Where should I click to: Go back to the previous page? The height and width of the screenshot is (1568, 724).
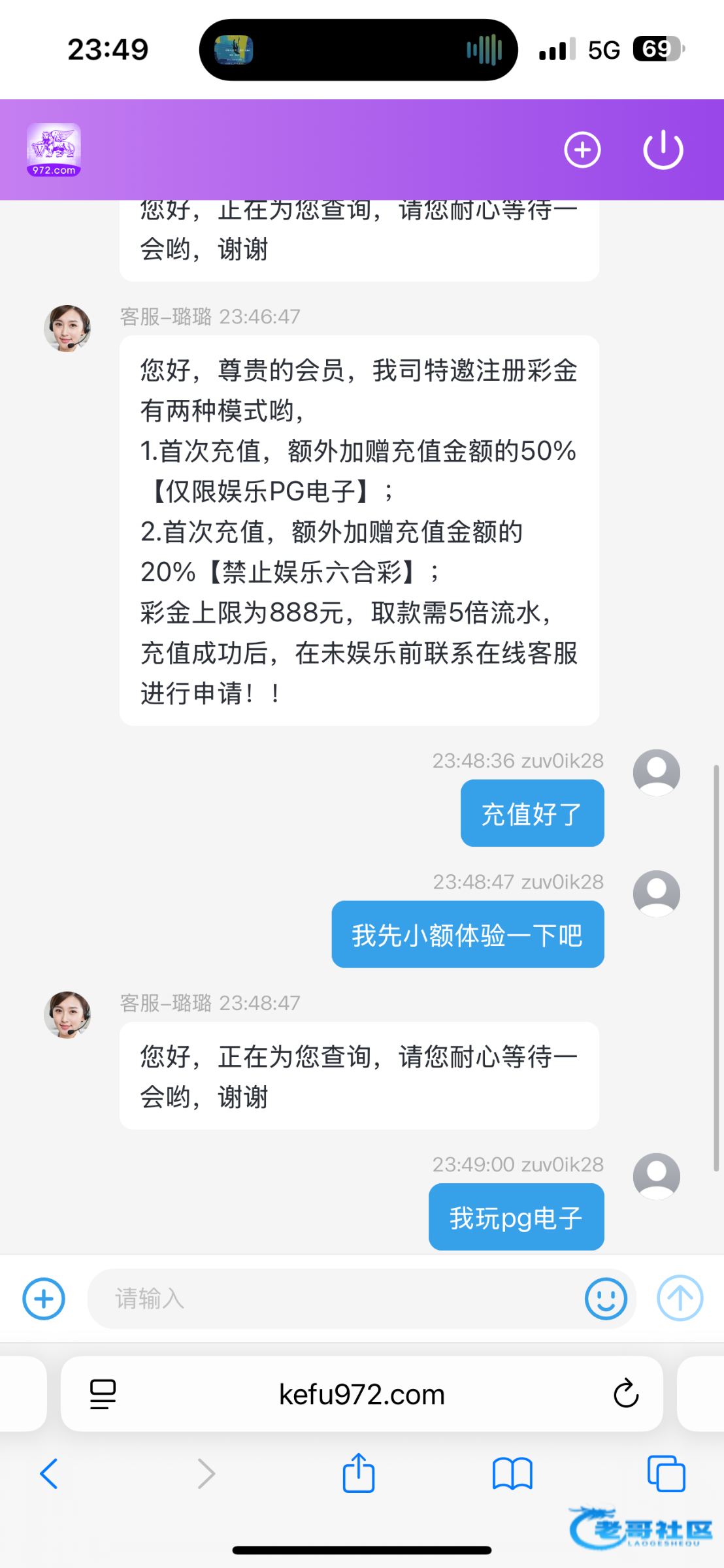coord(49,1474)
